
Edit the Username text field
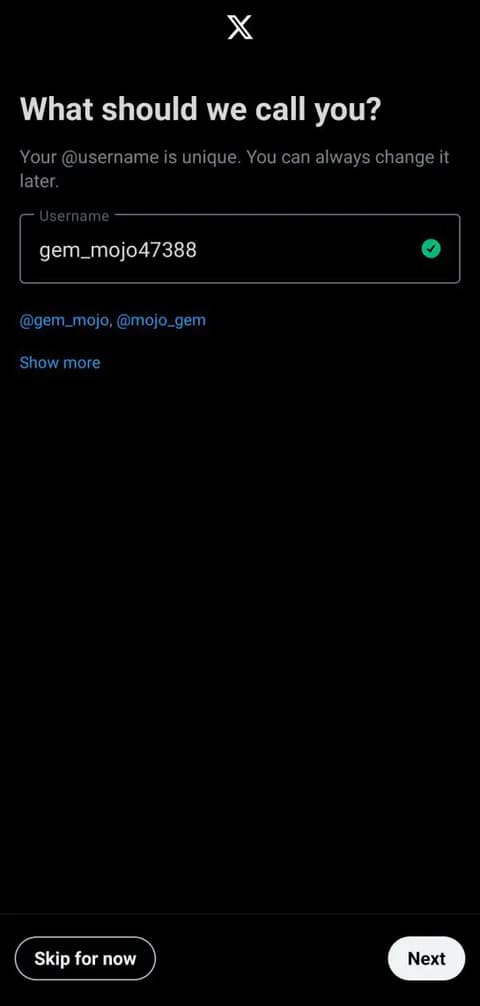pos(239,249)
